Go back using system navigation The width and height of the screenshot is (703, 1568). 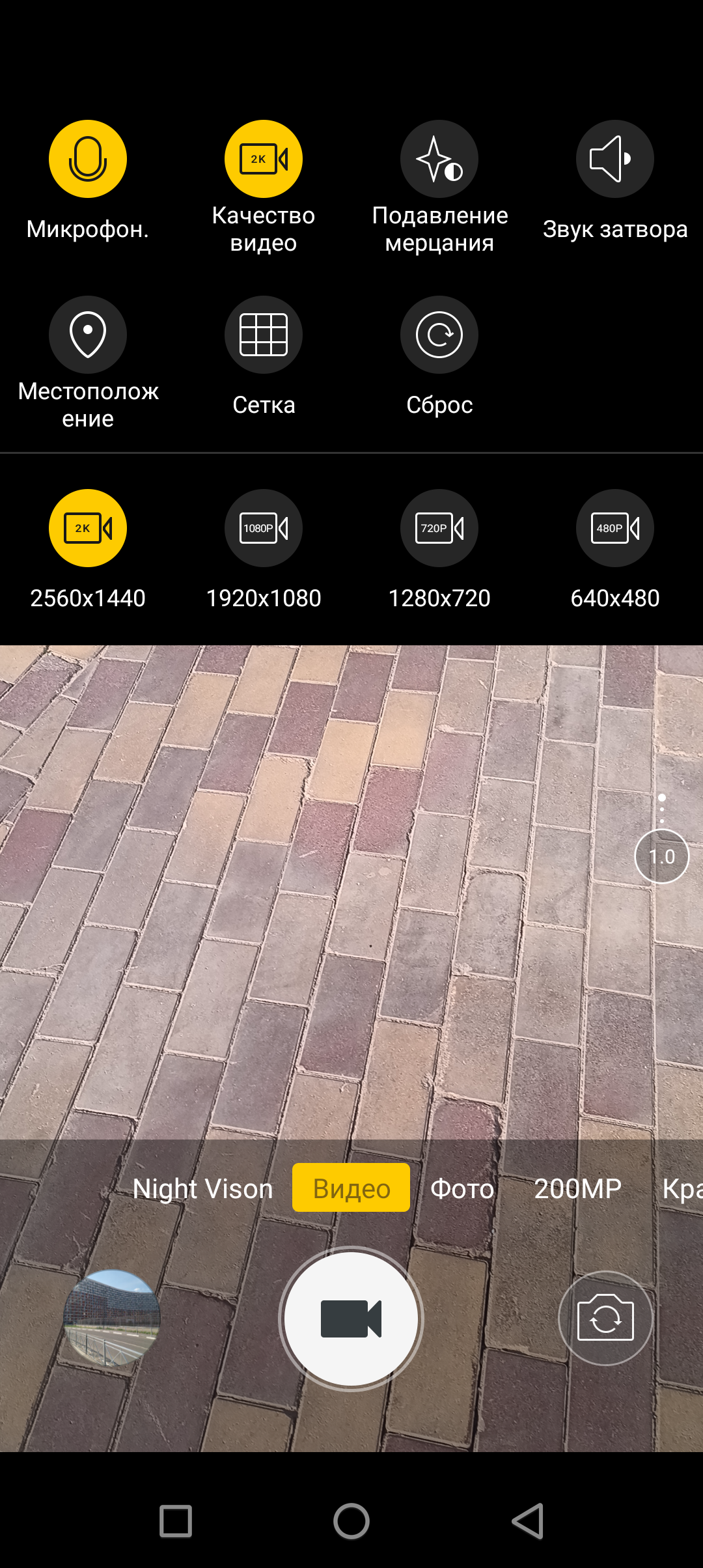[x=528, y=1521]
